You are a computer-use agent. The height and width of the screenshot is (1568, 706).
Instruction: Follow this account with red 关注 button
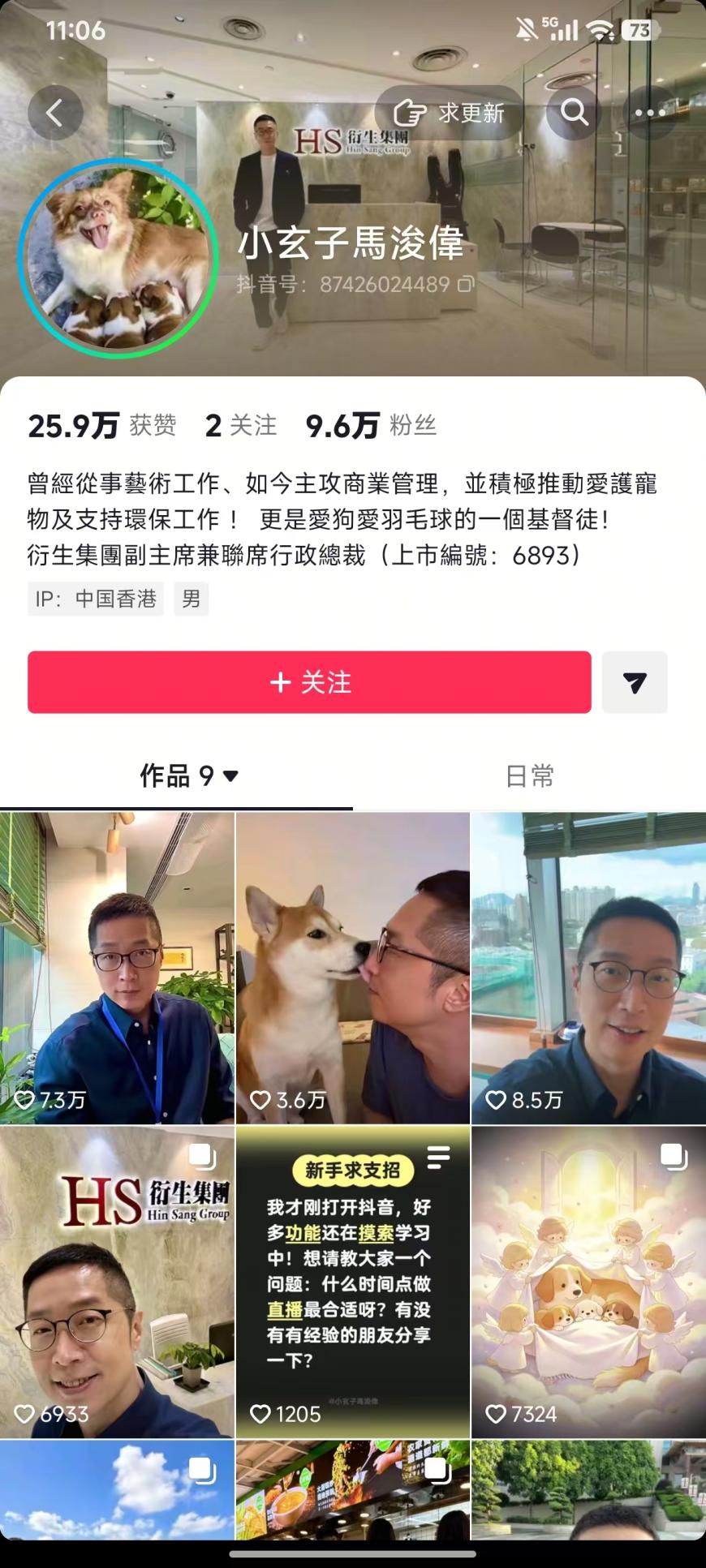(x=309, y=682)
